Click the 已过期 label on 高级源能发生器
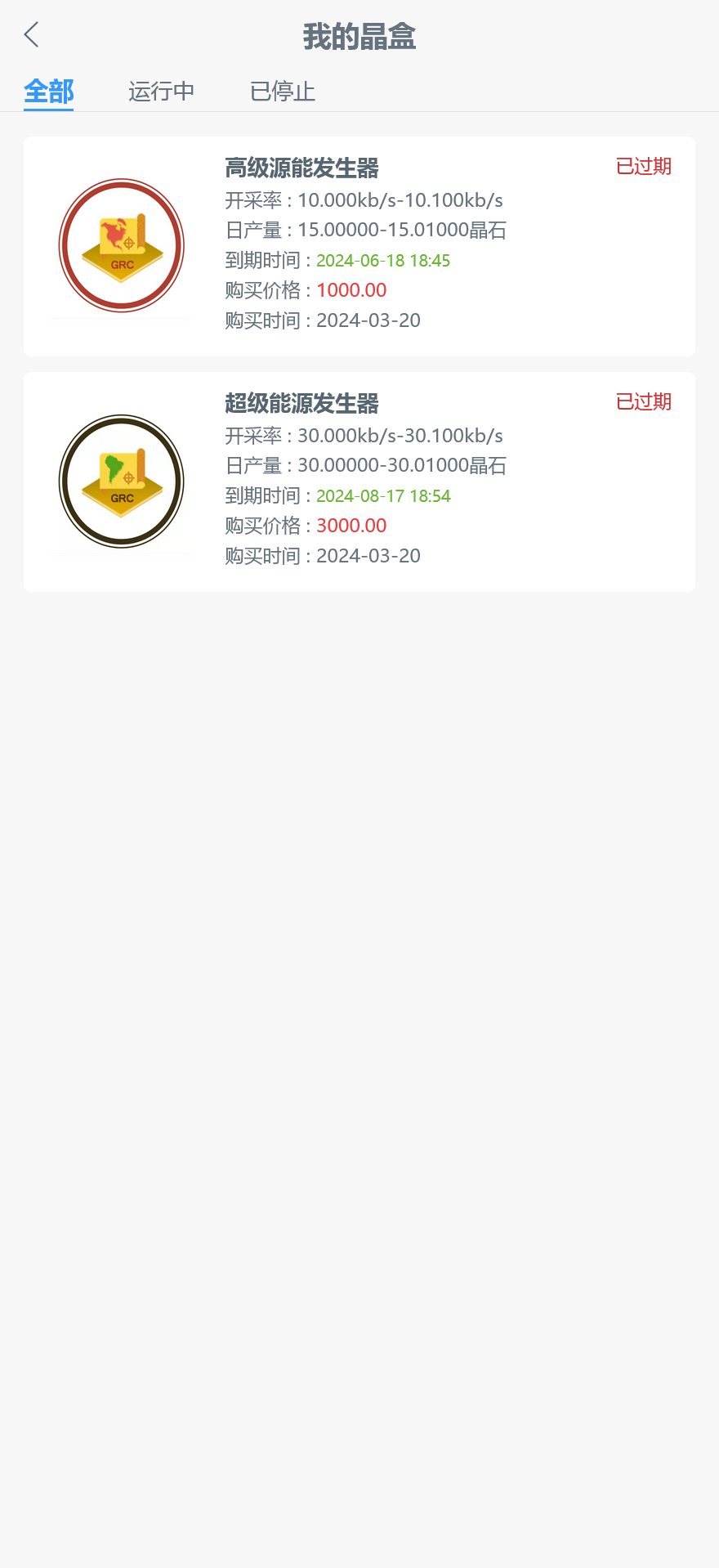The width and height of the screenshot is (719, 1568). 643,166
